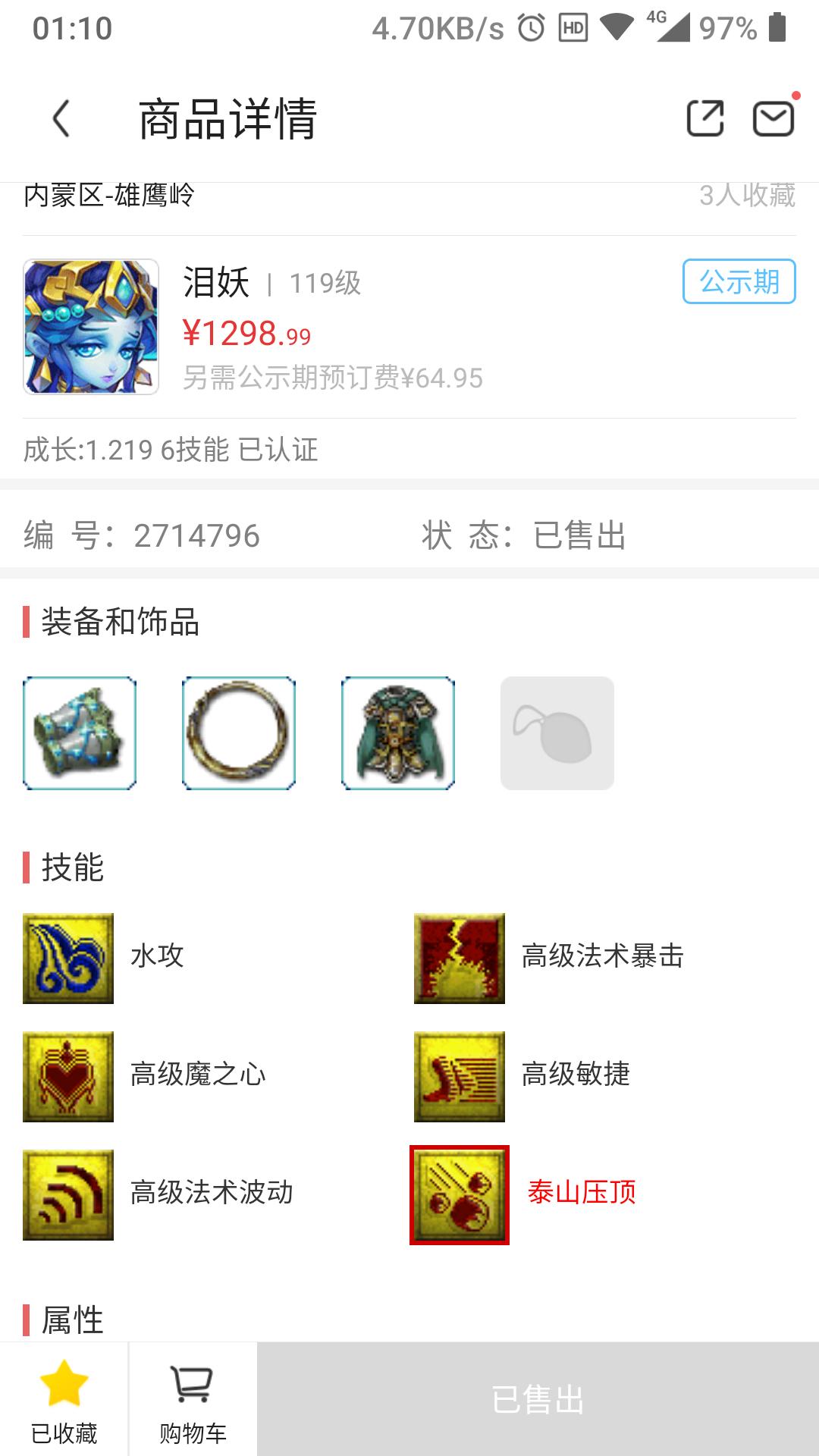
Task: View the ring accessory item
Action: point(239,733)
